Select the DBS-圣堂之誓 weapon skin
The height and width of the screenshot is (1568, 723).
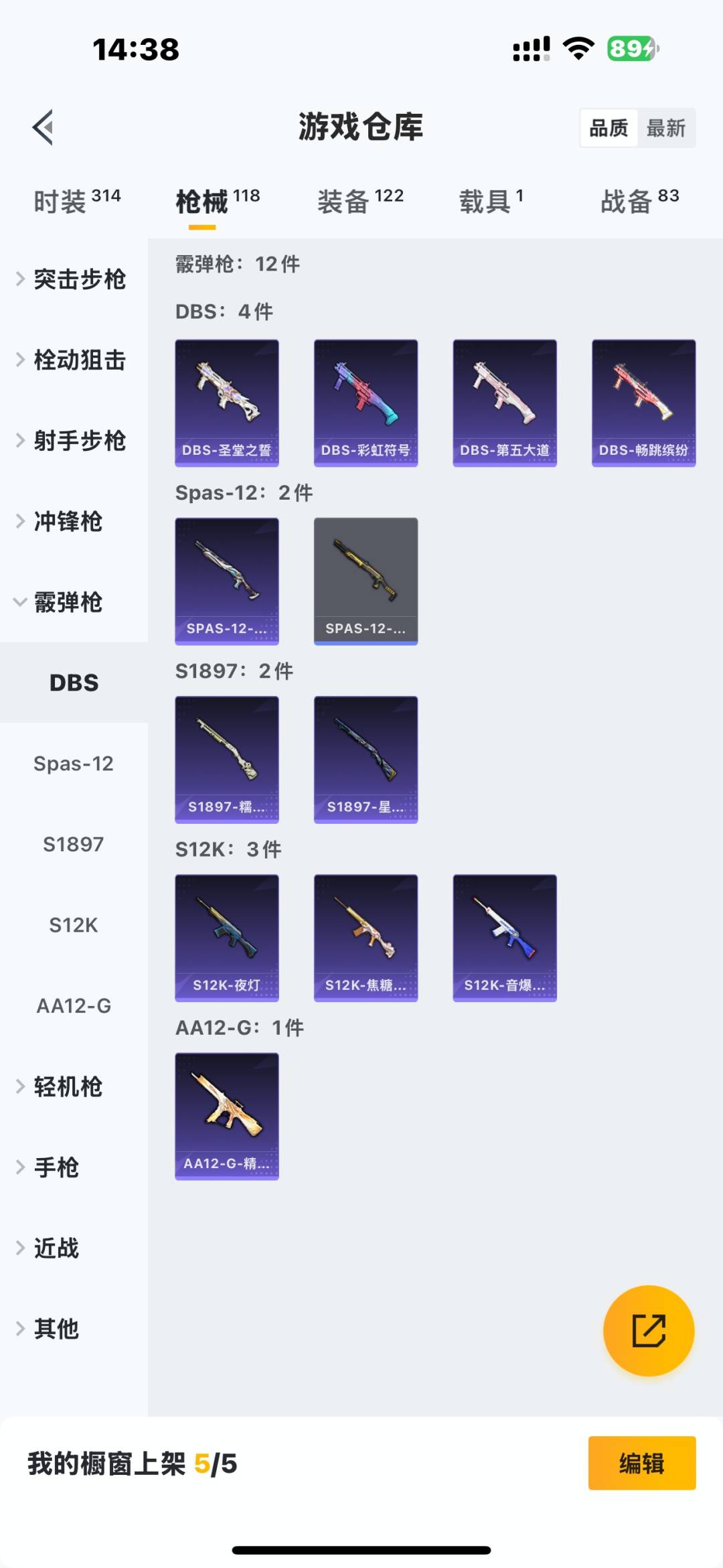click(x=226, y=401)
